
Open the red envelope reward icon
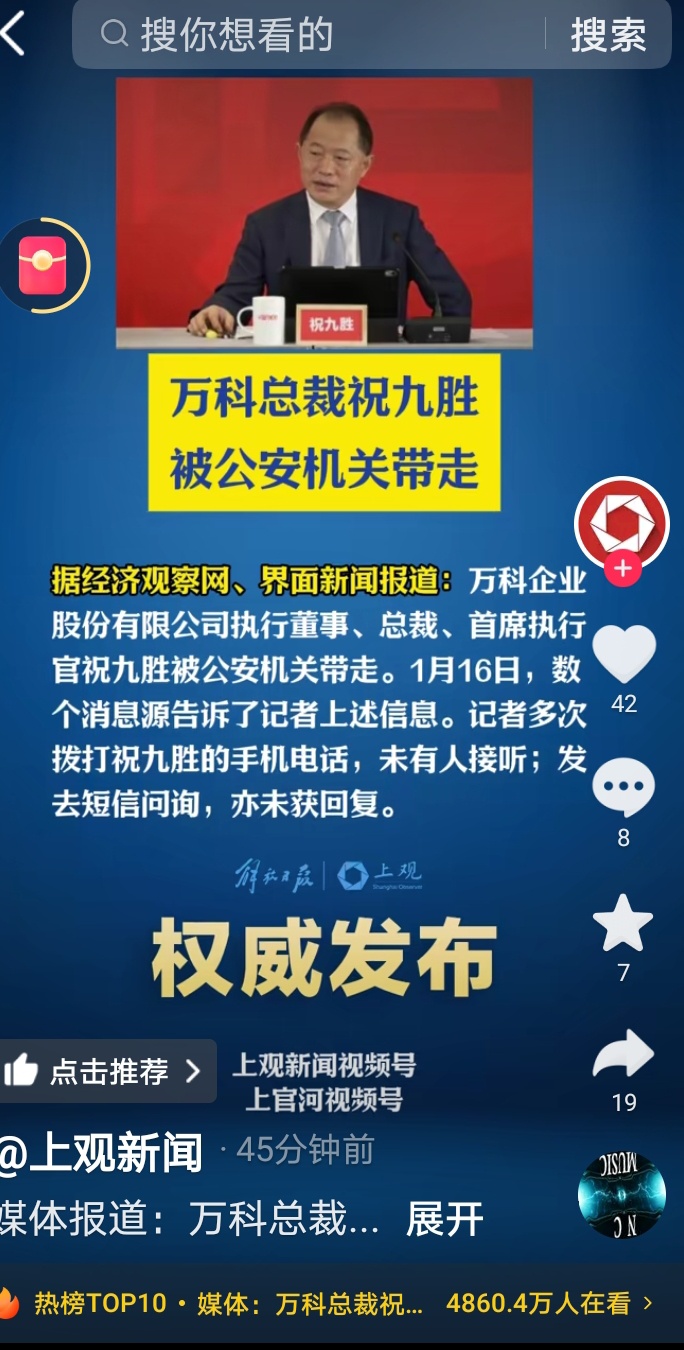(x=43, y=265)
